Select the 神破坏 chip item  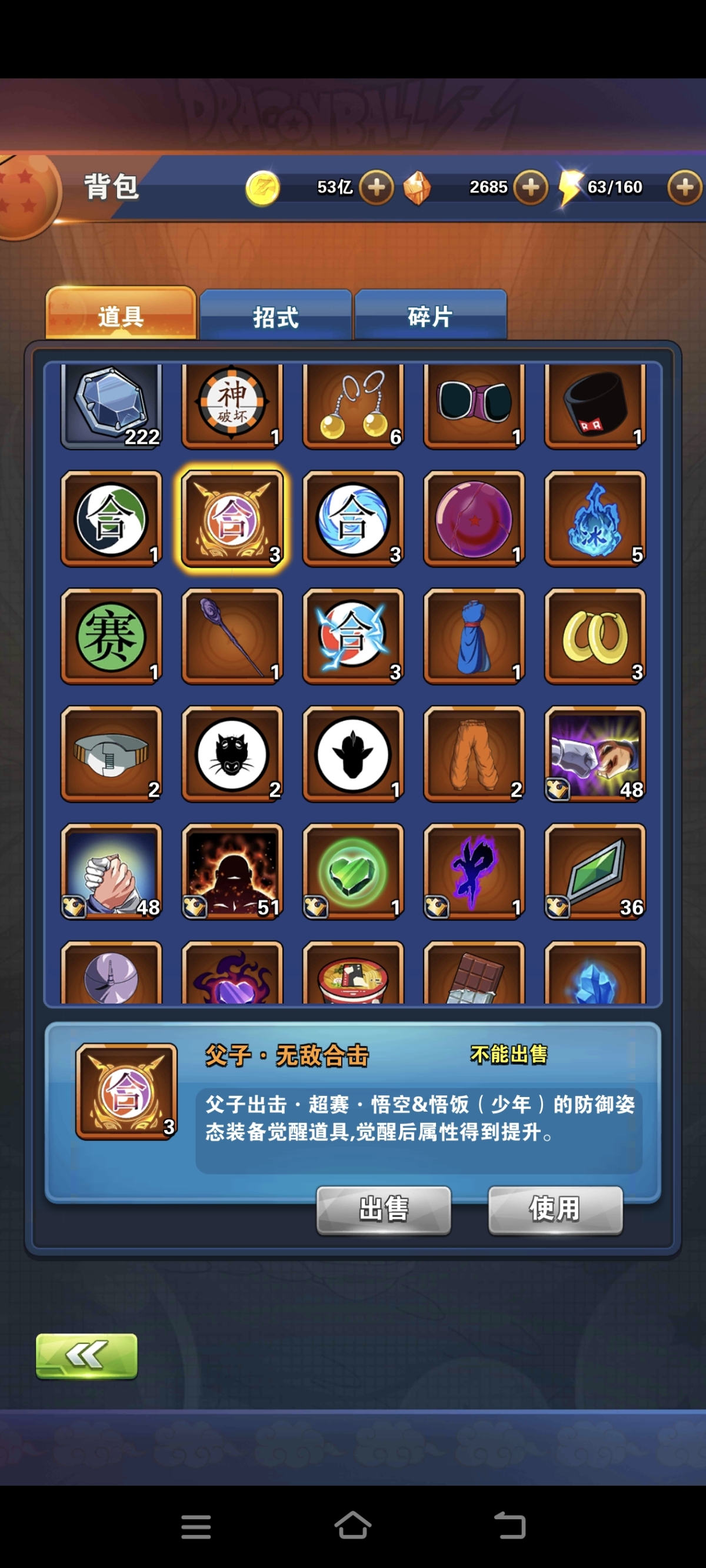point(232,403)
